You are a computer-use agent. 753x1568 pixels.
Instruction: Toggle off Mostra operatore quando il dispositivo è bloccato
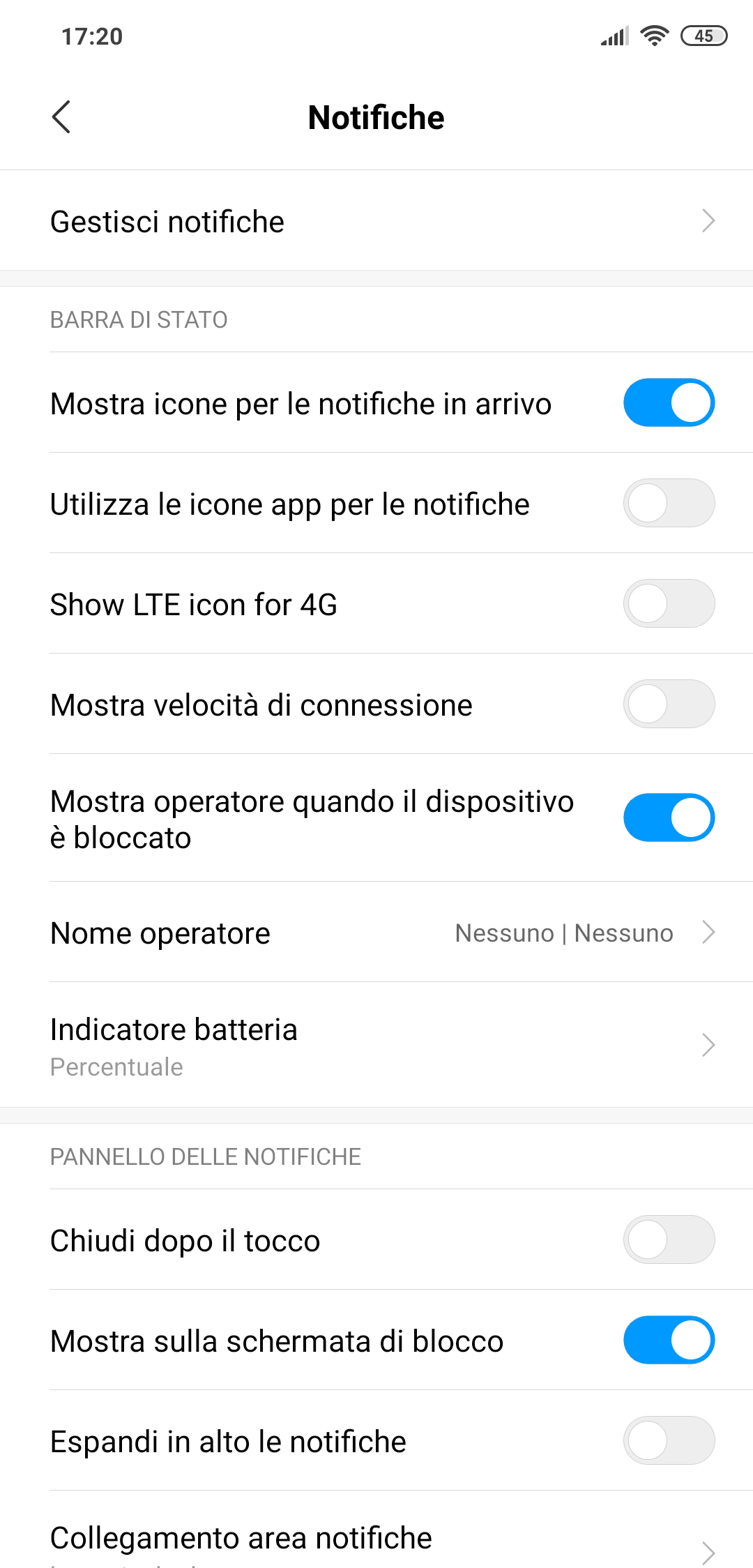669,817
